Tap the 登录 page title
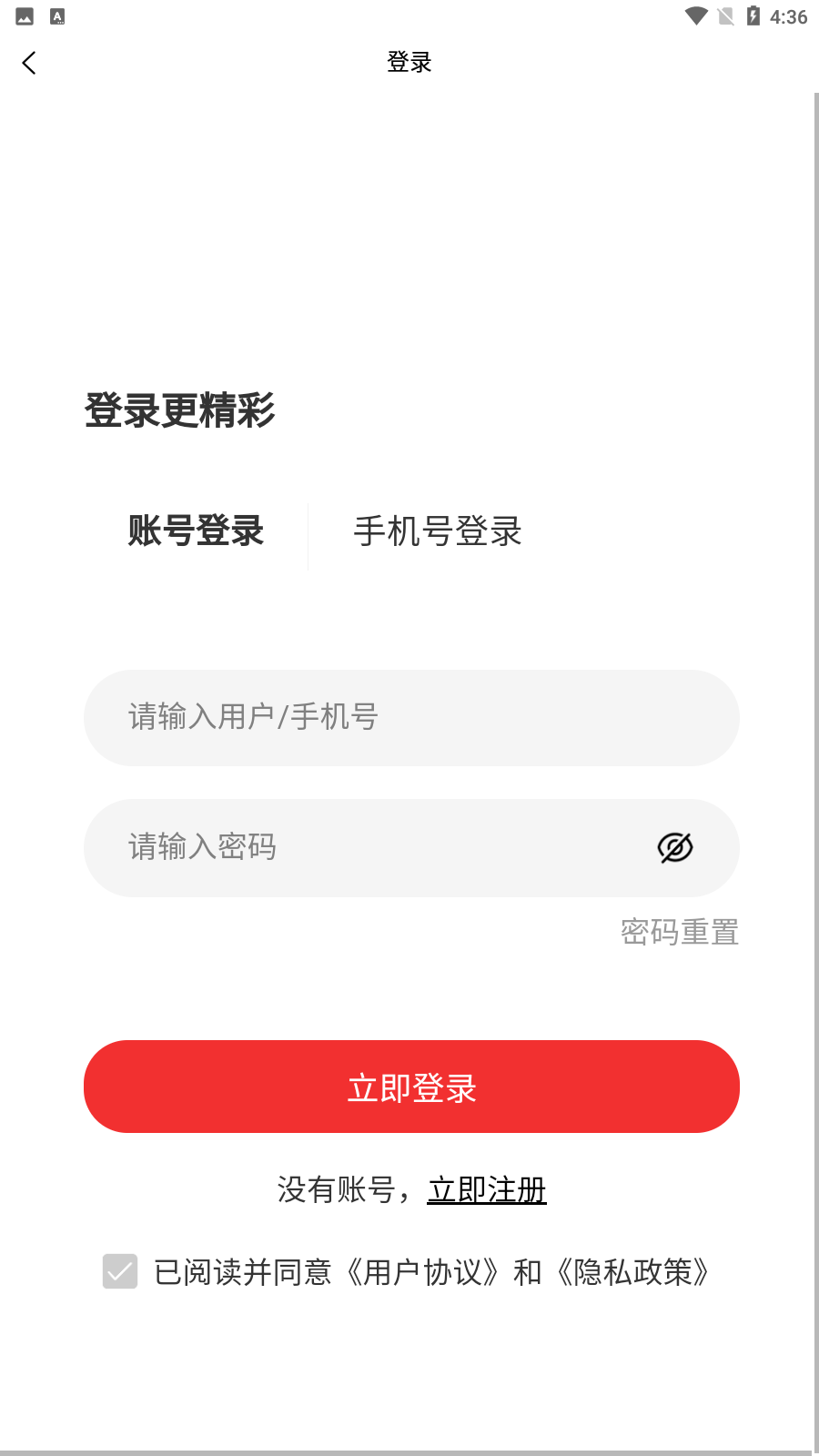 (409, 62)
